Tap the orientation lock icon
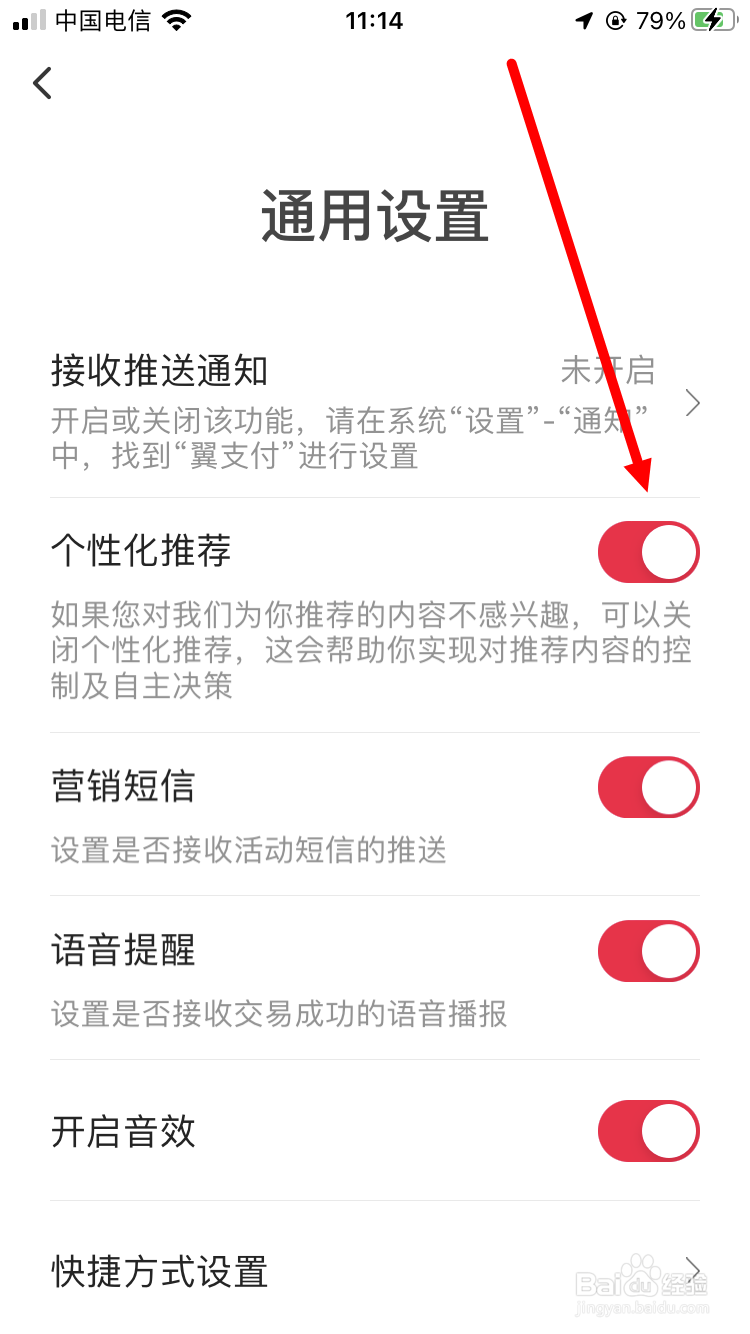 point(616,20)
